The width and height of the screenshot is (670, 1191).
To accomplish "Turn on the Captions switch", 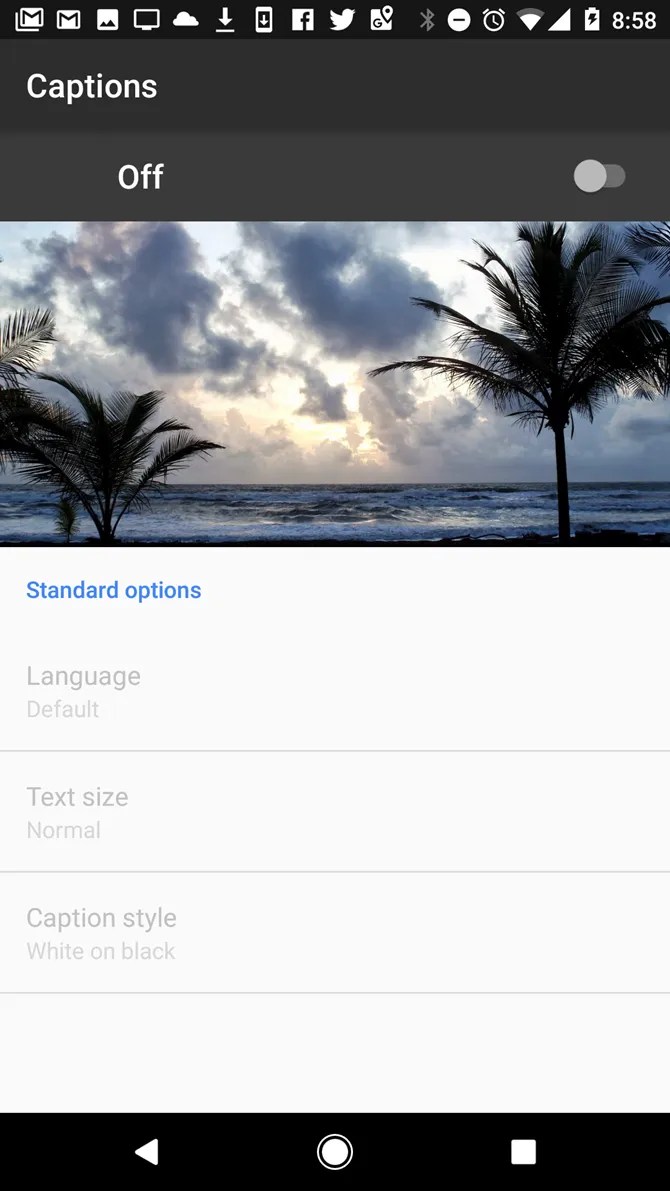I will [600, 177].
